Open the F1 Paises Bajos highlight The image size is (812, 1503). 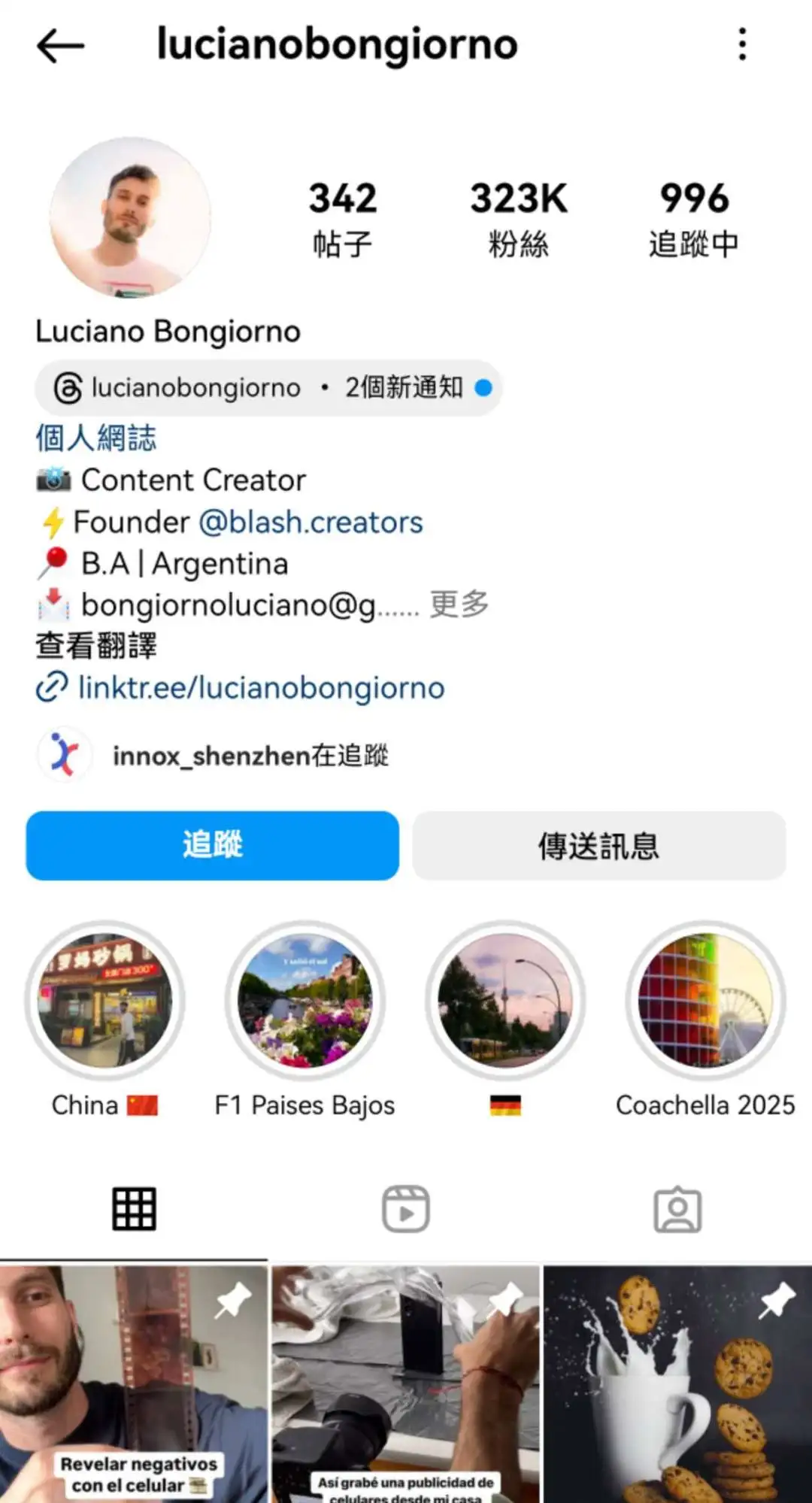pos(304,1001)
